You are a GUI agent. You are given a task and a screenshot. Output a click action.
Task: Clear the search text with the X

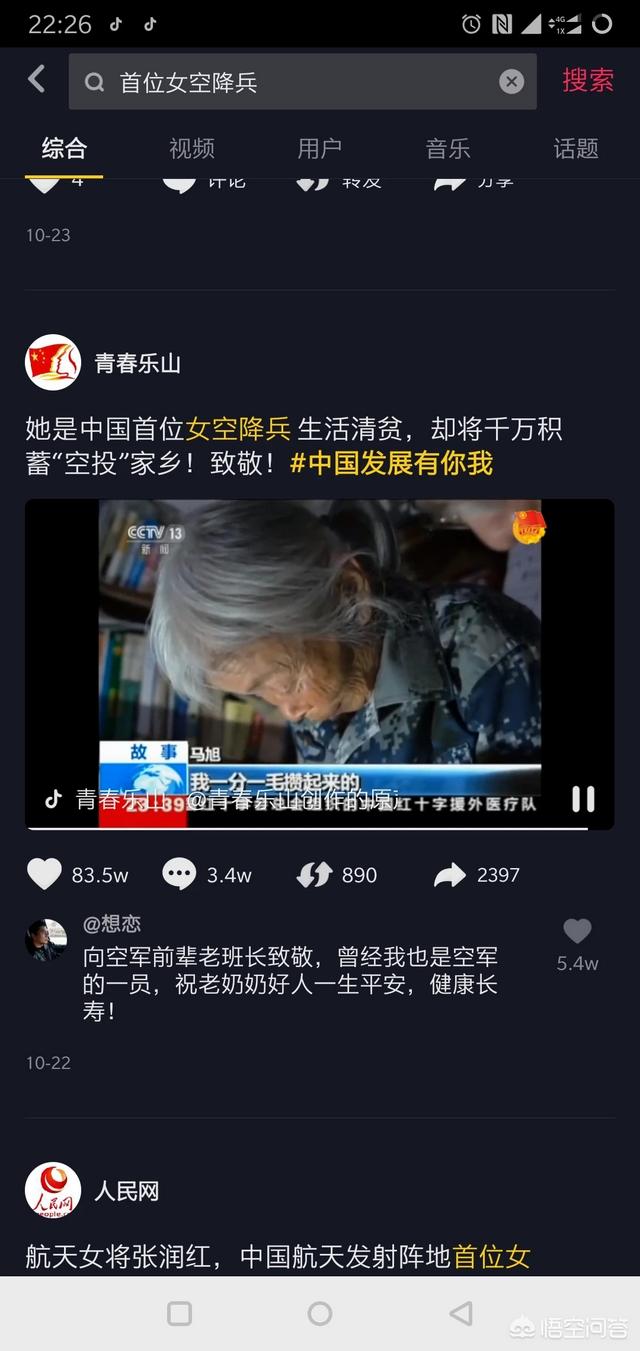pos(511,82)
